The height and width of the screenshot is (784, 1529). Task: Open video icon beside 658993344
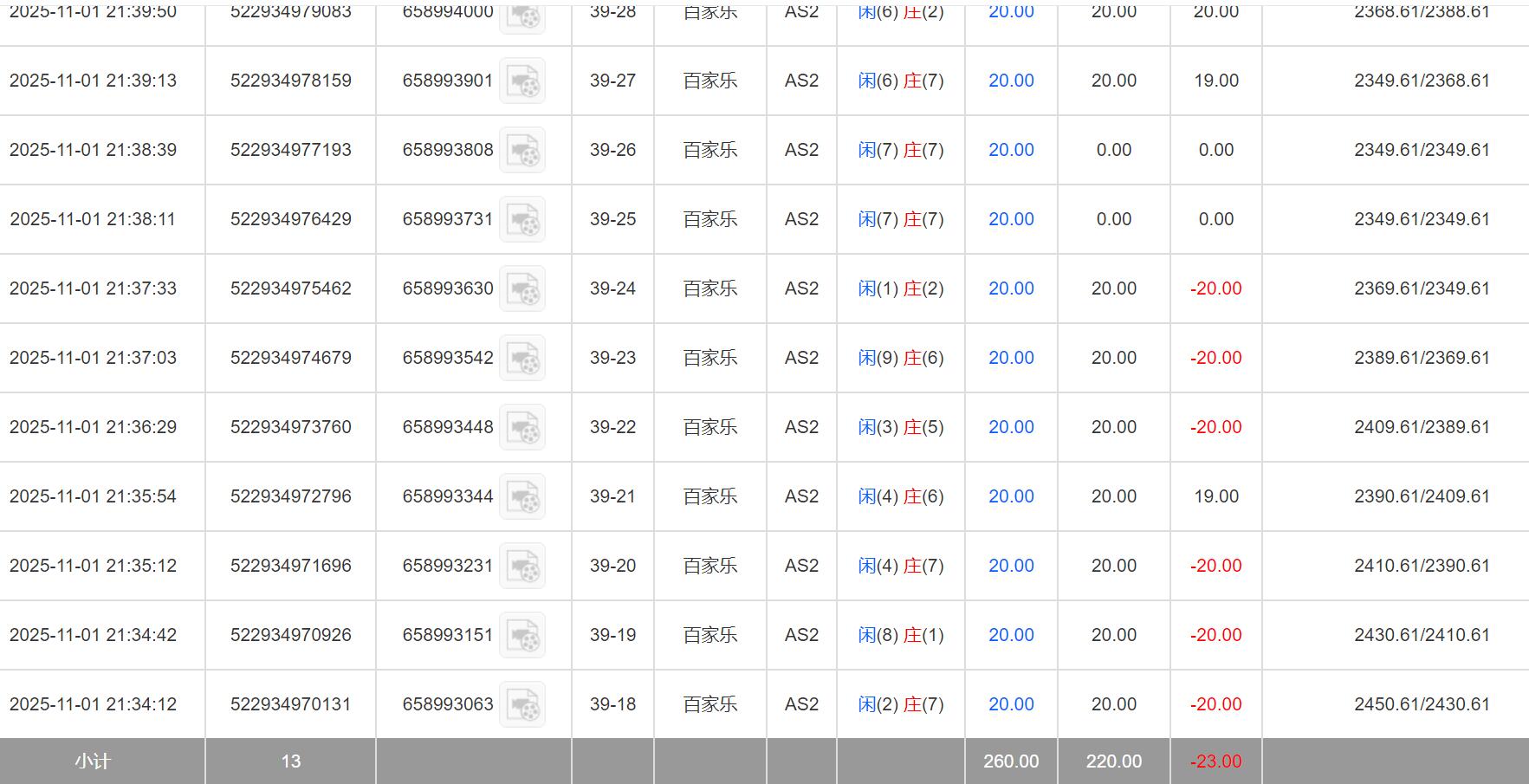point(522,496)
